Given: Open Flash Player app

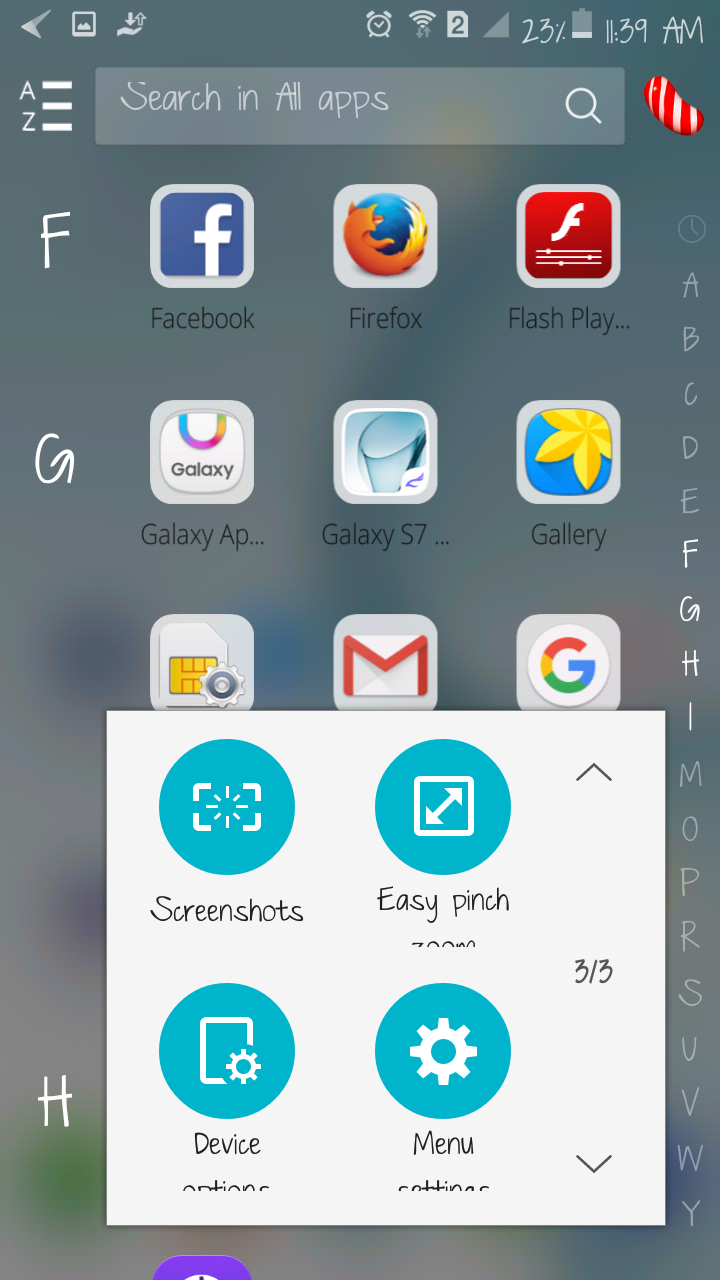Looking at the screenshot, I should pyautogui.click(x=568, y=236).
